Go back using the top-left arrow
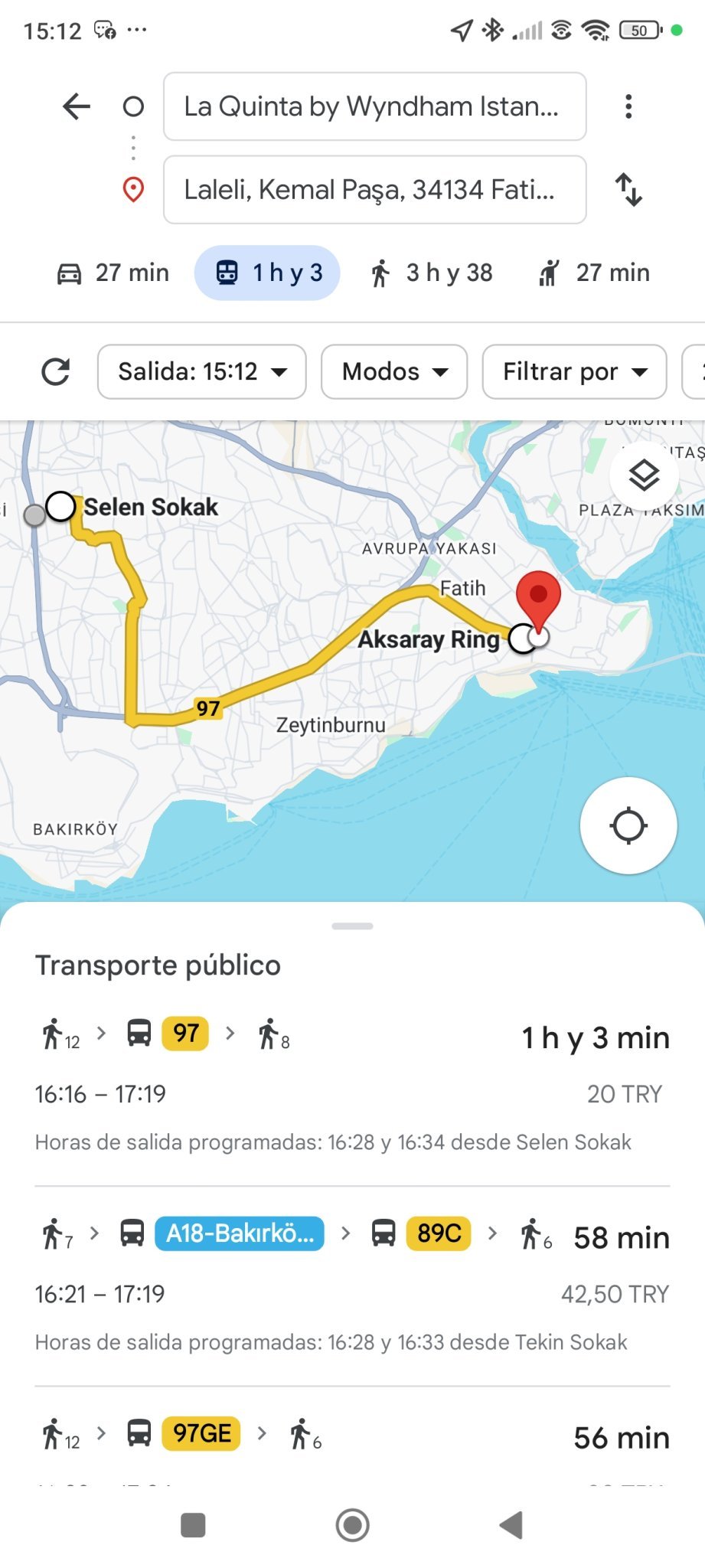Viewport: 705px width, 1568px height. point(77,106)
